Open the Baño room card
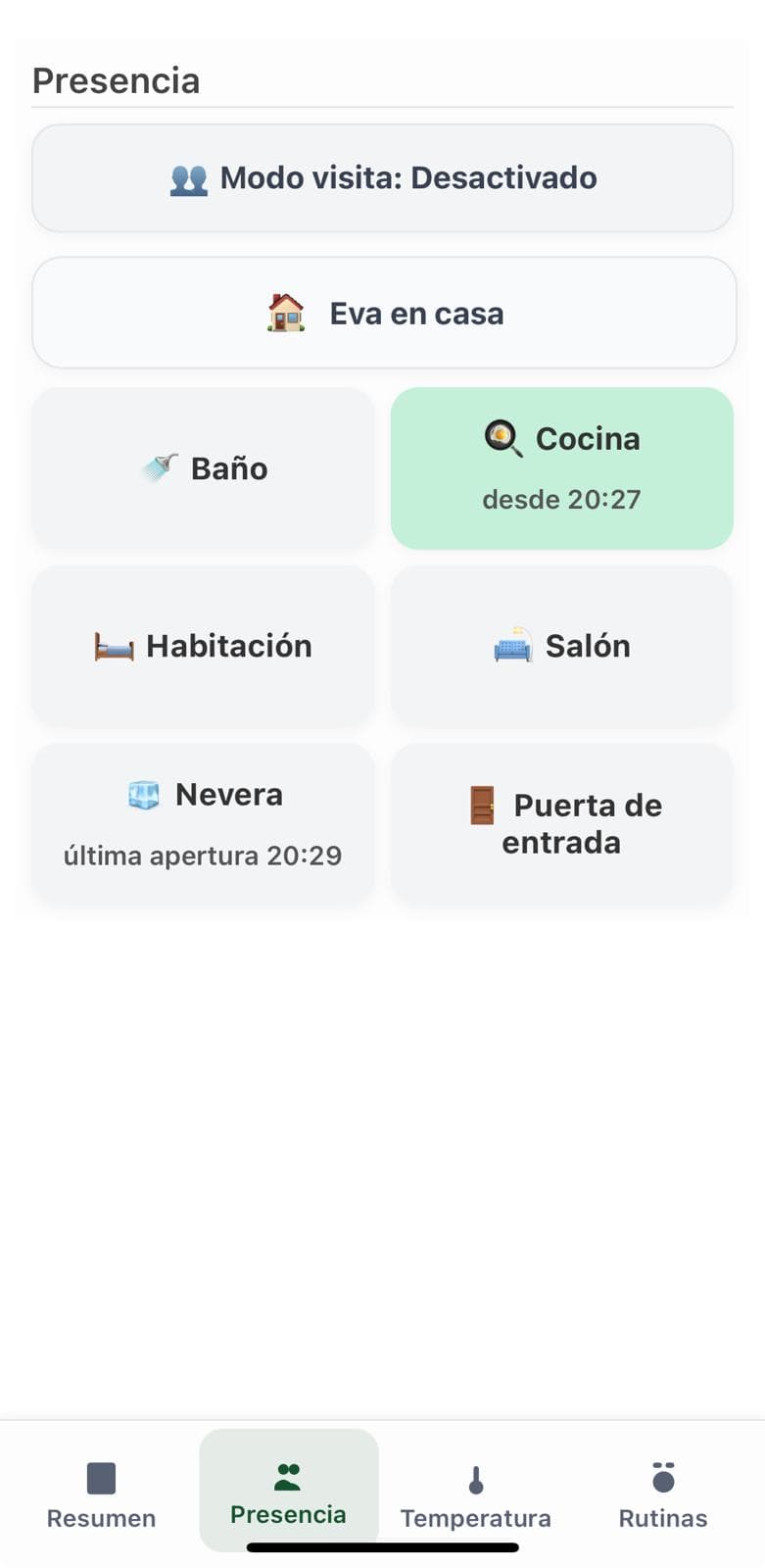 [203, 468]
